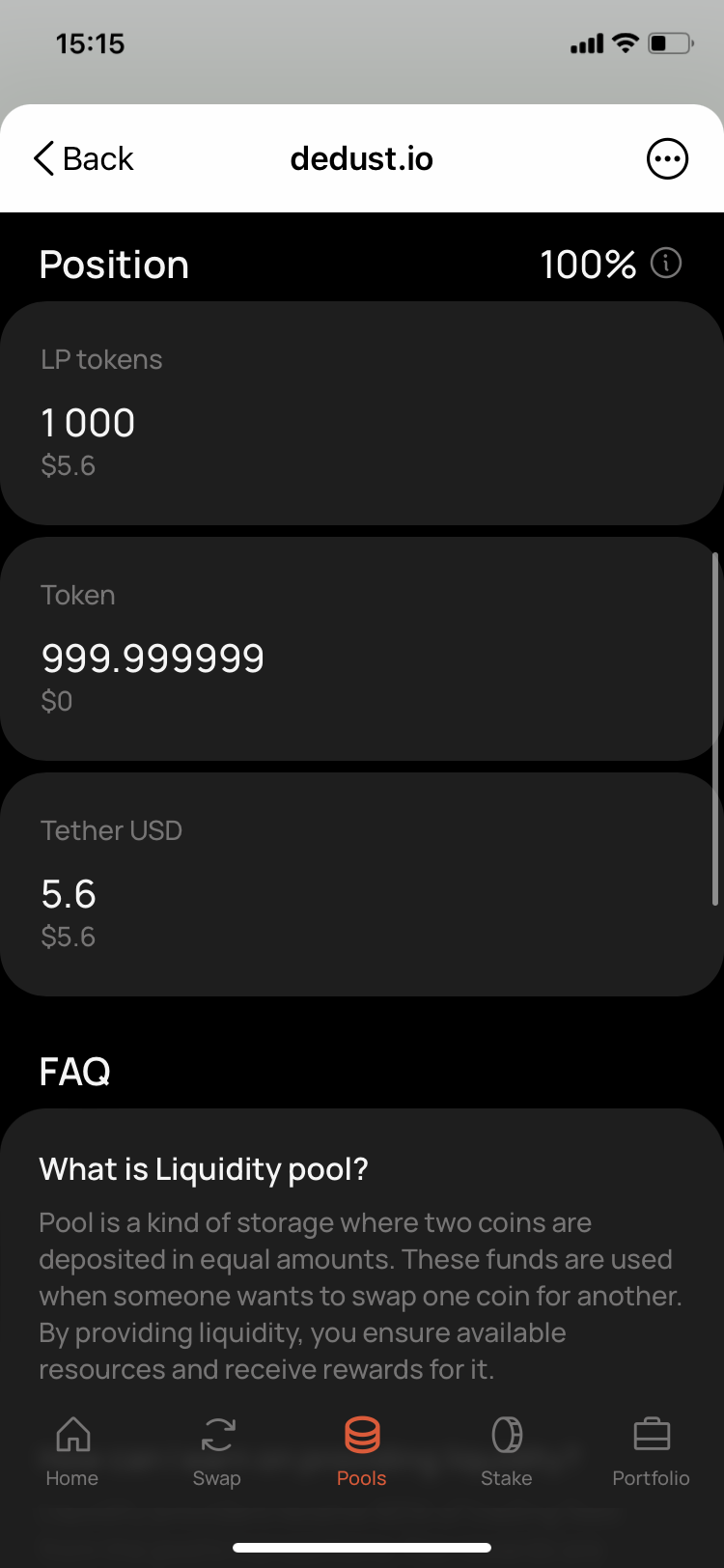724x1568 pixels.
Task: Switch to the Swap tab
Action: click(x=217, y=1451)
